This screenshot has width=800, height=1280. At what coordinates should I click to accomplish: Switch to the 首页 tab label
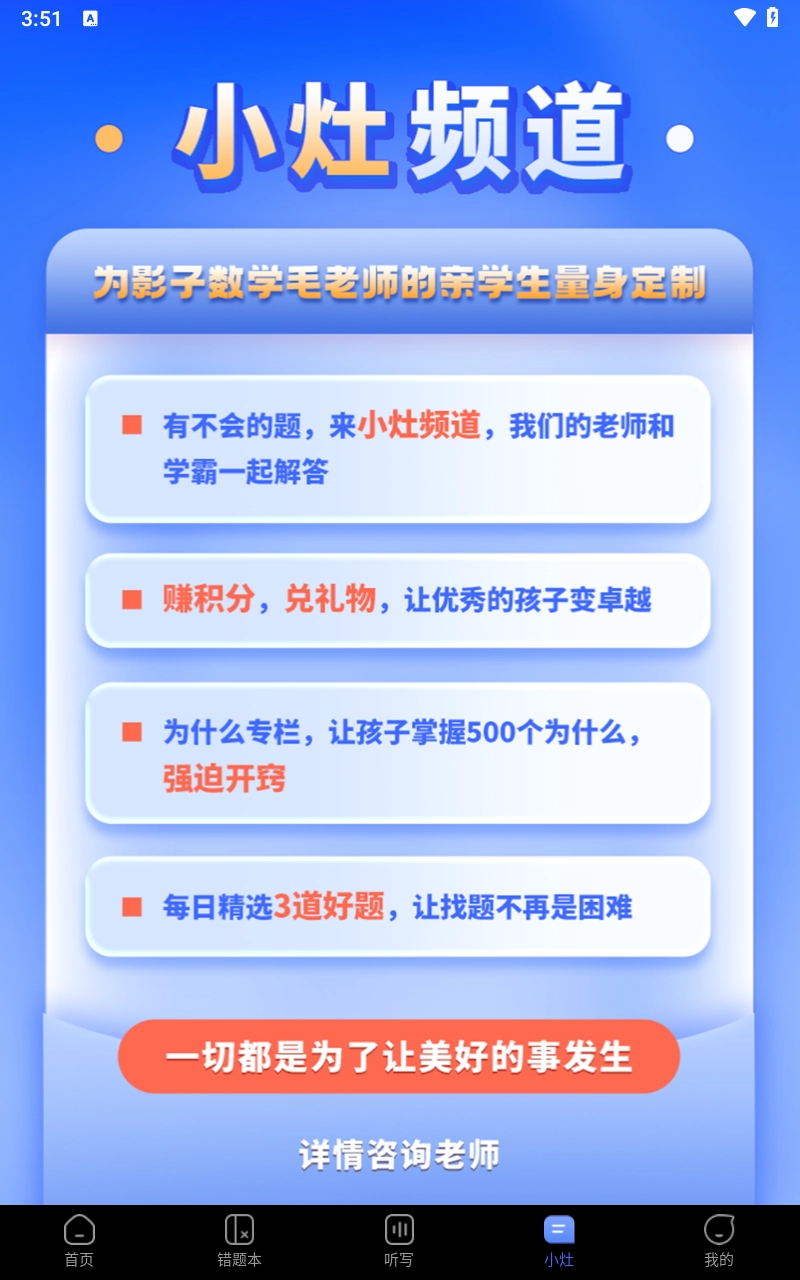point(79,1259)
